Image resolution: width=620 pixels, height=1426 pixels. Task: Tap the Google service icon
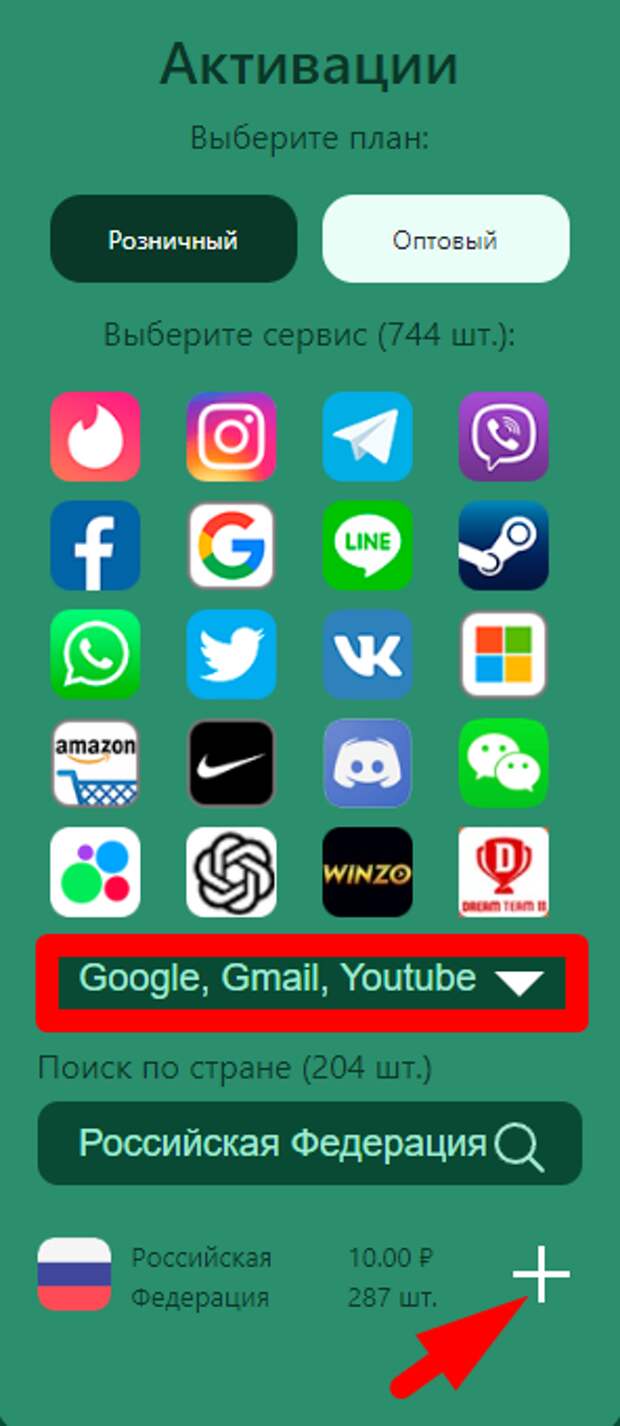(231, 545)
